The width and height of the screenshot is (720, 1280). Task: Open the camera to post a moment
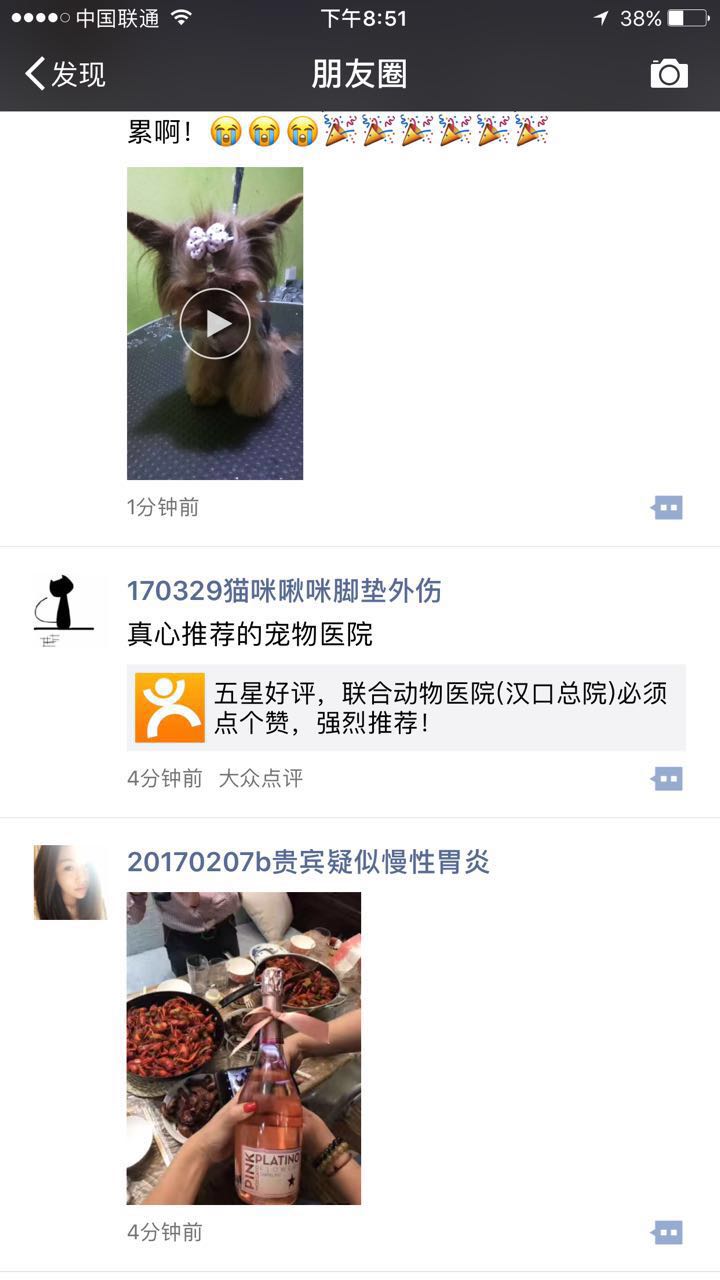pyautogui.click(x=669, y=74)
